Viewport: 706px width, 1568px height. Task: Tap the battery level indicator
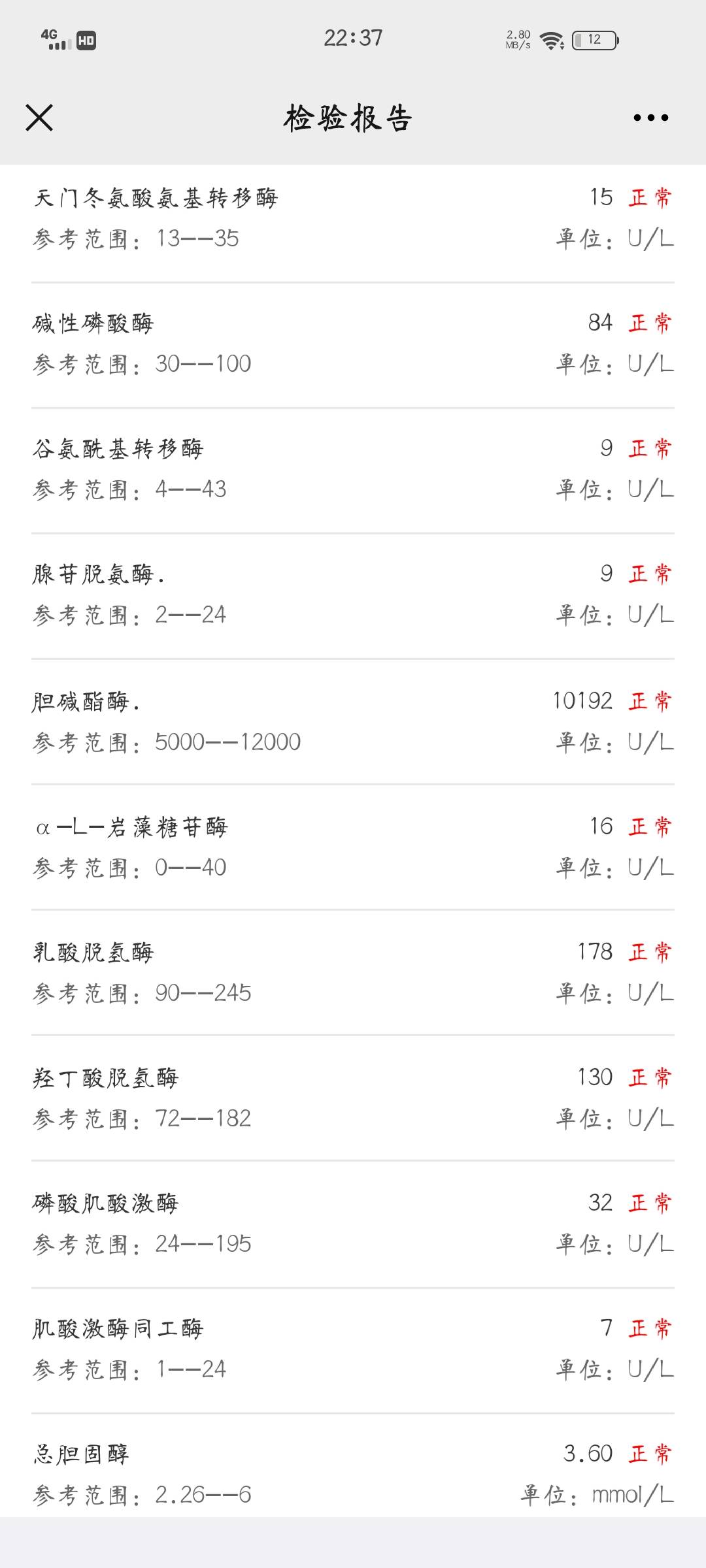(x=595, y=41)
